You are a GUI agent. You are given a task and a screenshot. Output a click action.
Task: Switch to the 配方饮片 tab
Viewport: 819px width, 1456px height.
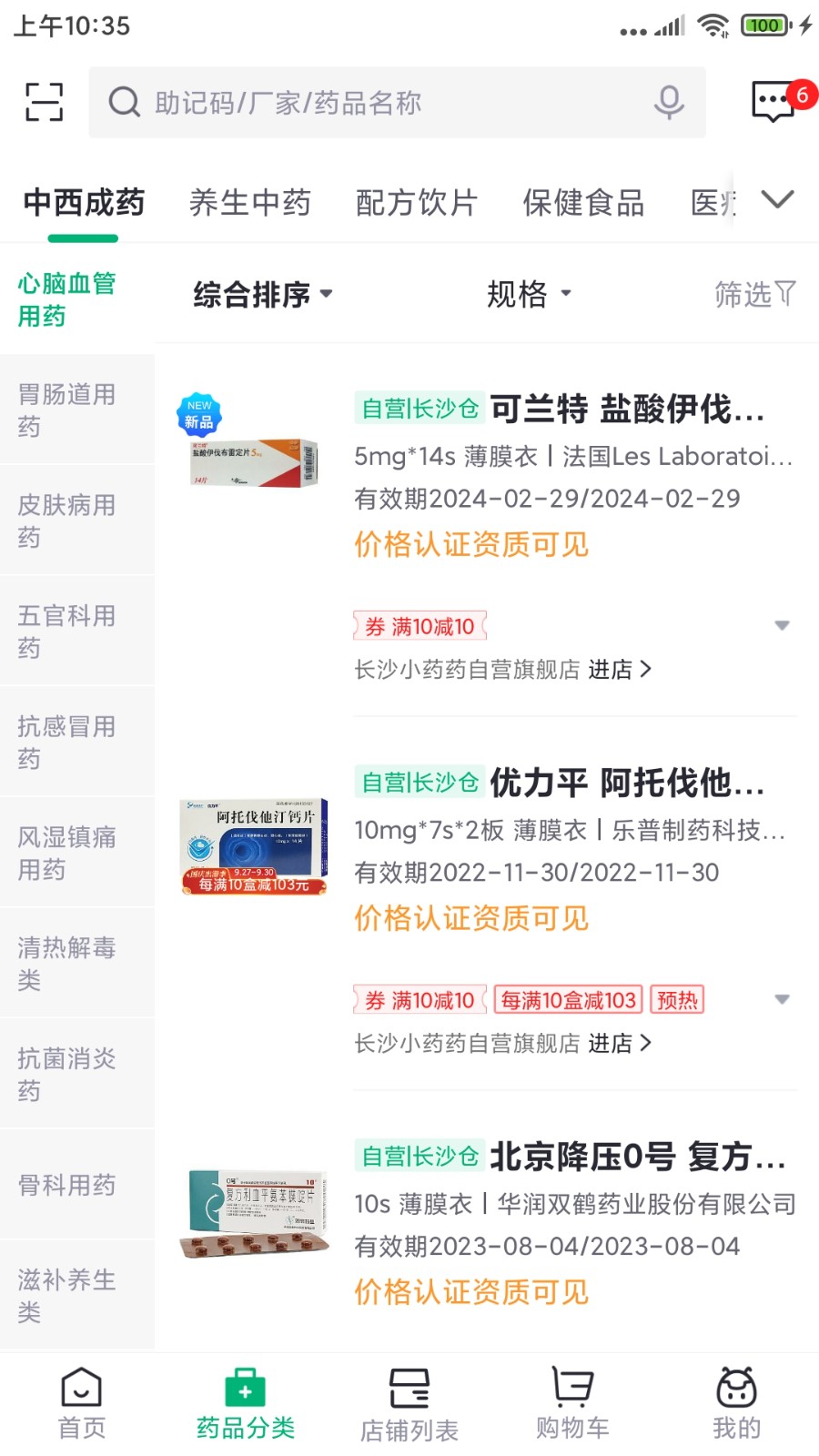416,202
